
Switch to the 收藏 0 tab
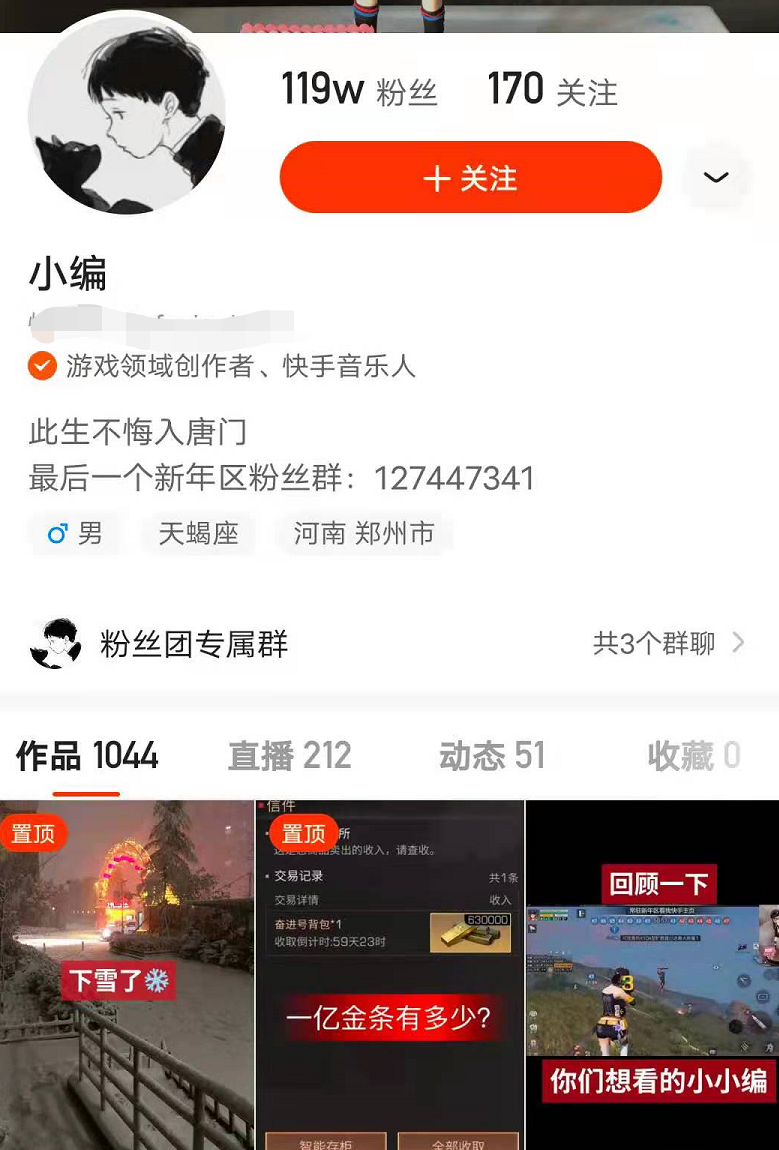click(x=693, y=756)
